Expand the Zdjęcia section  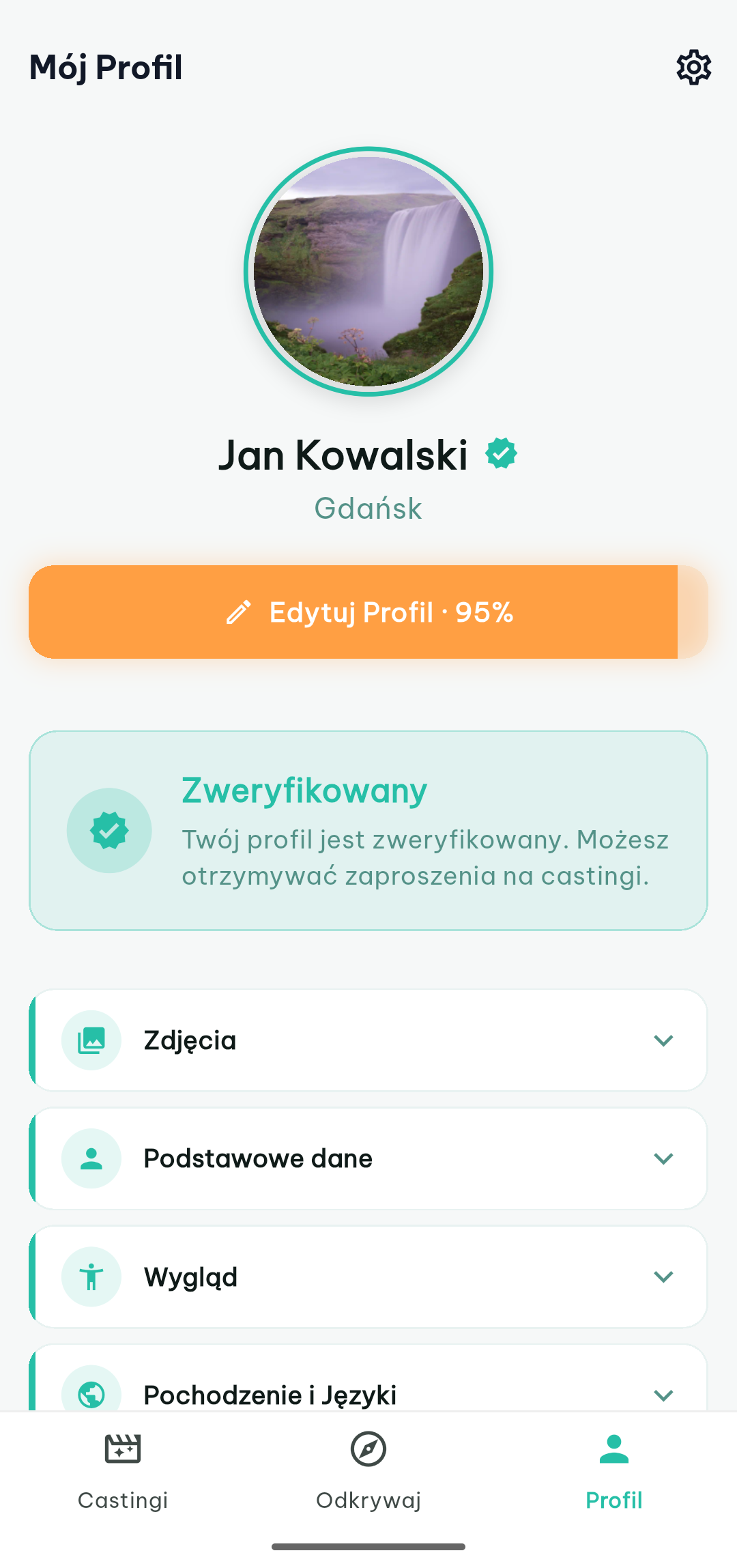[x=663, y=1040]
